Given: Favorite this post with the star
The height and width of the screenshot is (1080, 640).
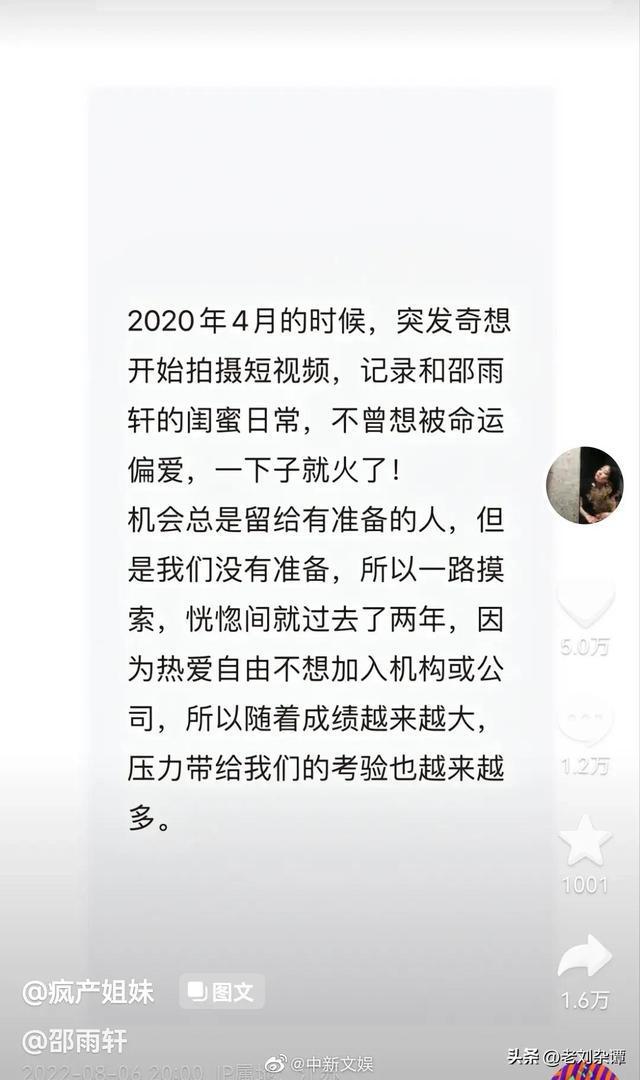Looking at the screenshot, I should [x=585, y=840].
